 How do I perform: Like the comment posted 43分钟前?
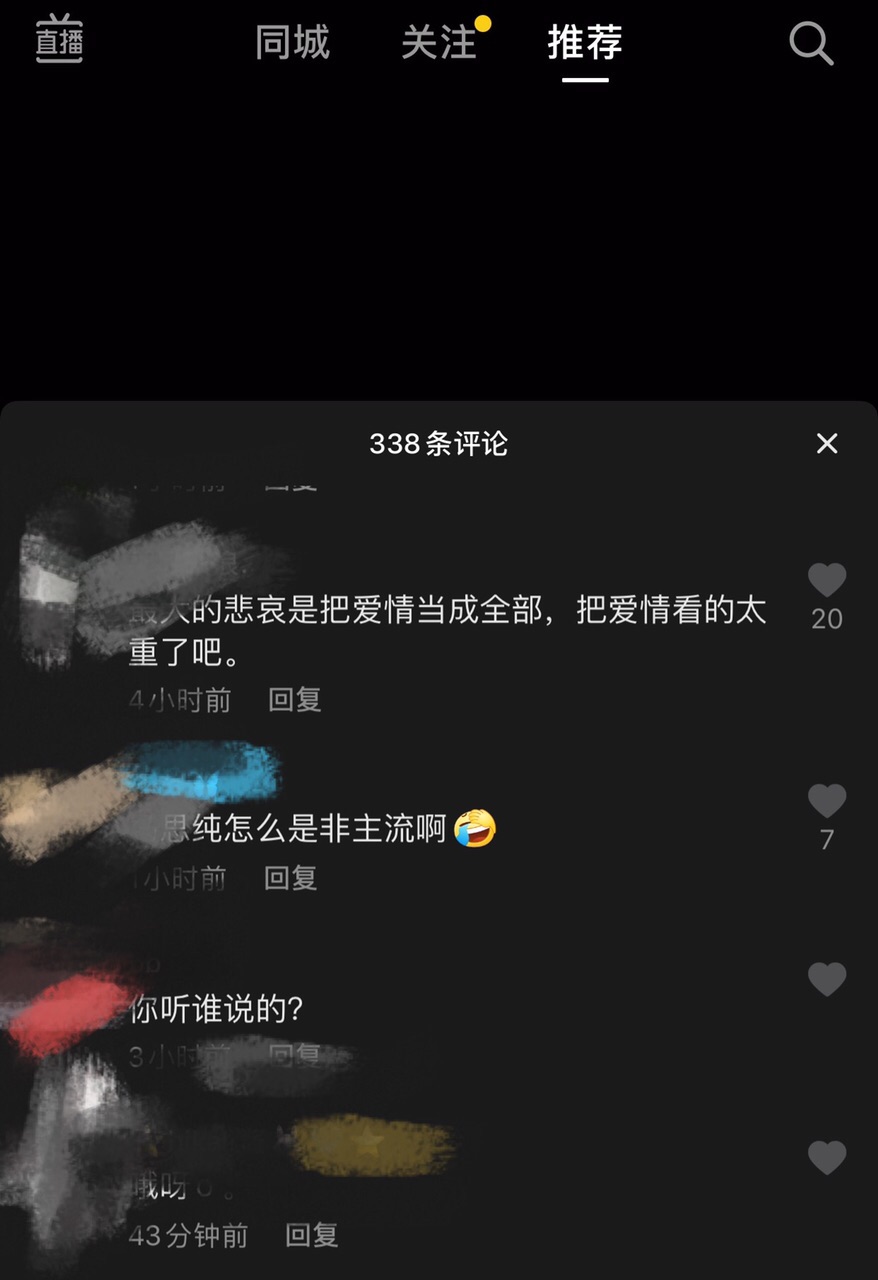click(826, 1158)
